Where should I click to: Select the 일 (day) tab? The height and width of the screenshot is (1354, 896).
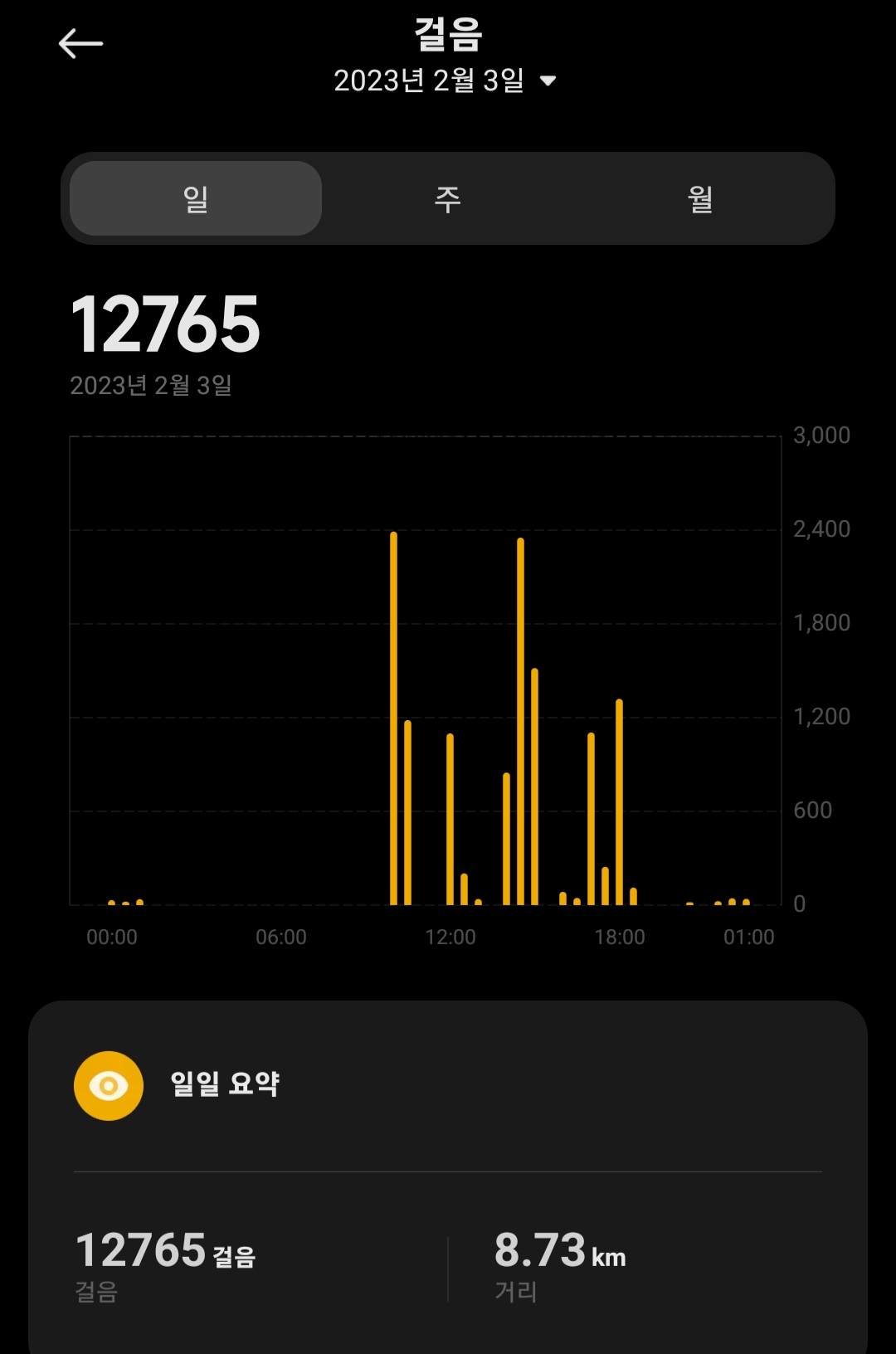[196, 198]
